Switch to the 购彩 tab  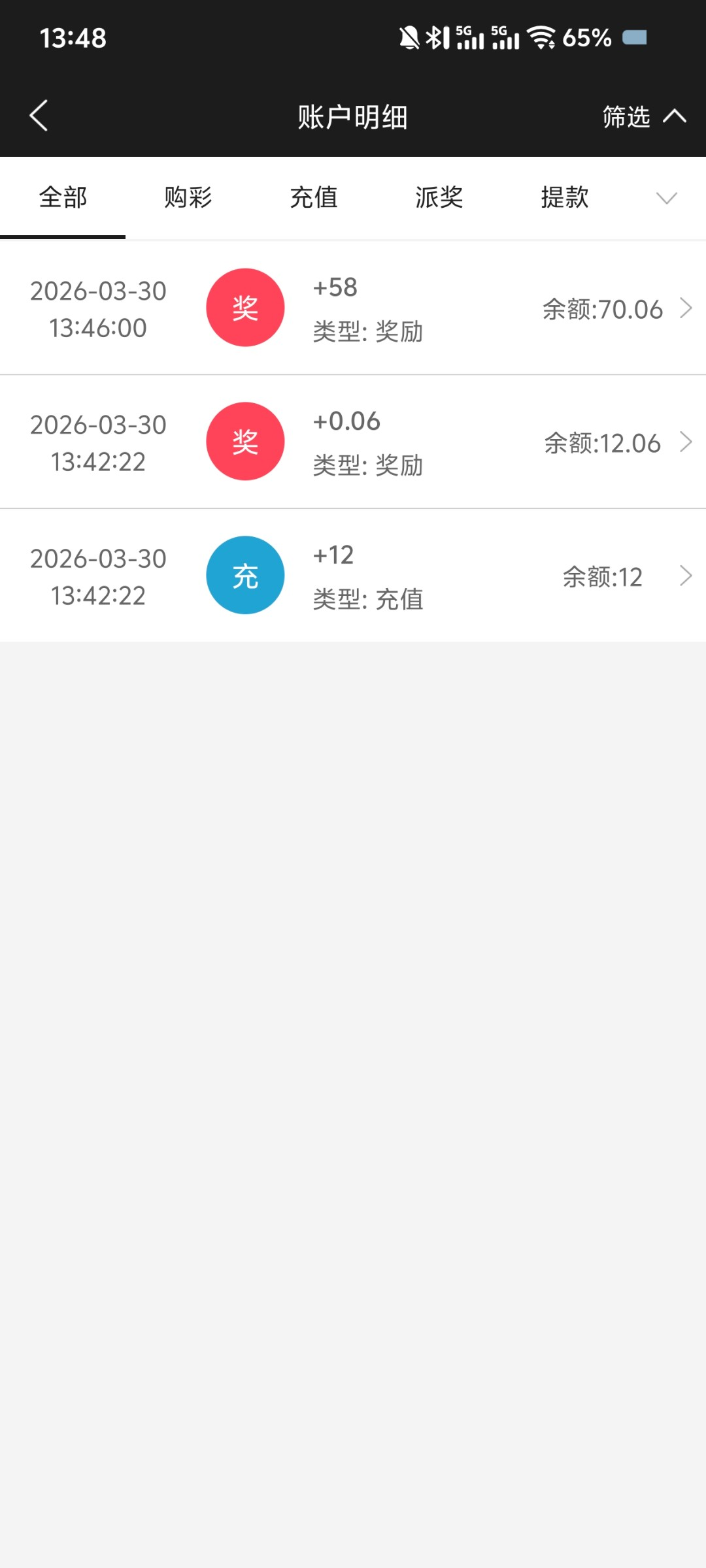(x=188, y=197)
